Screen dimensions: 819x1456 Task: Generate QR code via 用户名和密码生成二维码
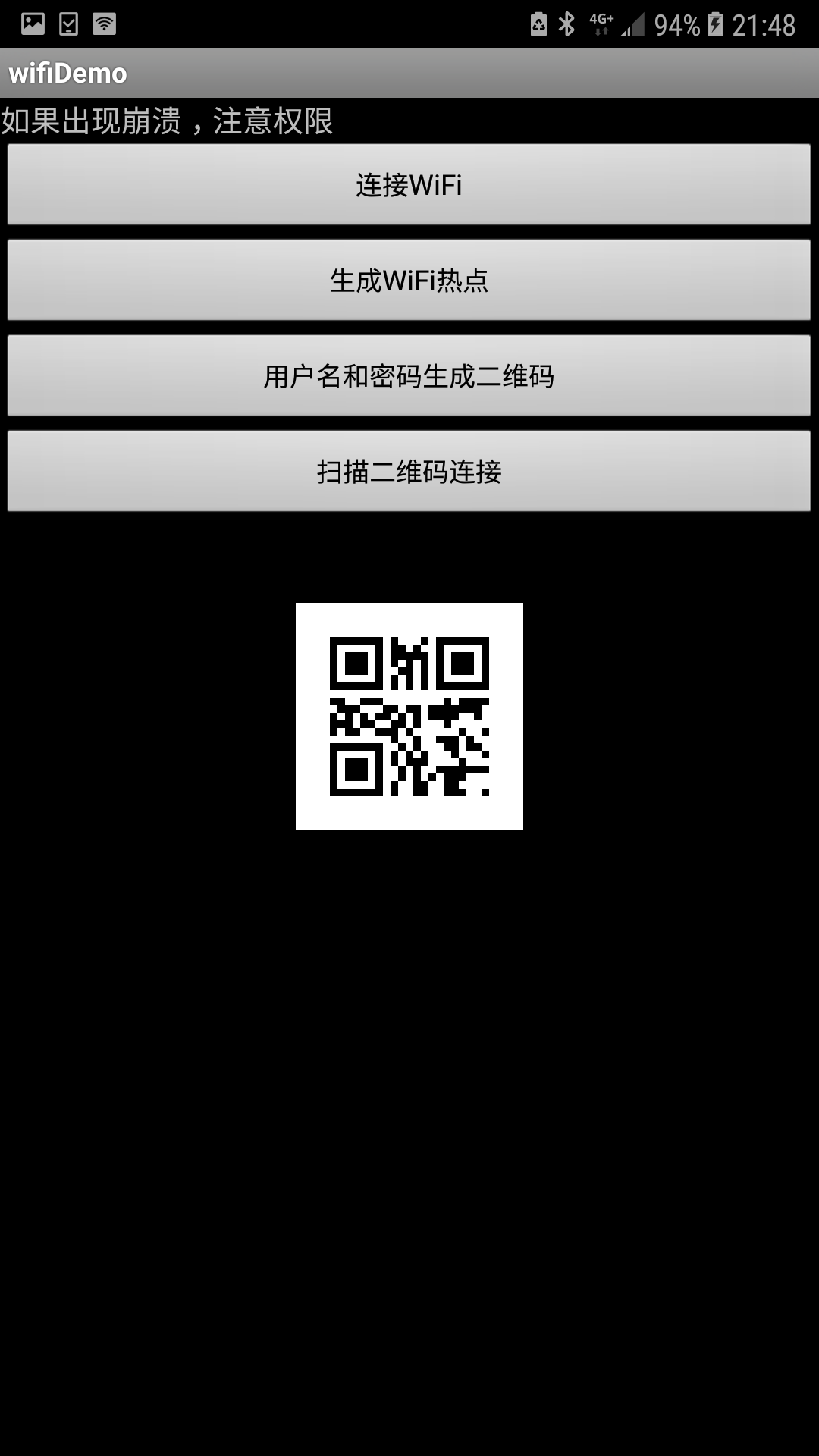click(409, 375)
